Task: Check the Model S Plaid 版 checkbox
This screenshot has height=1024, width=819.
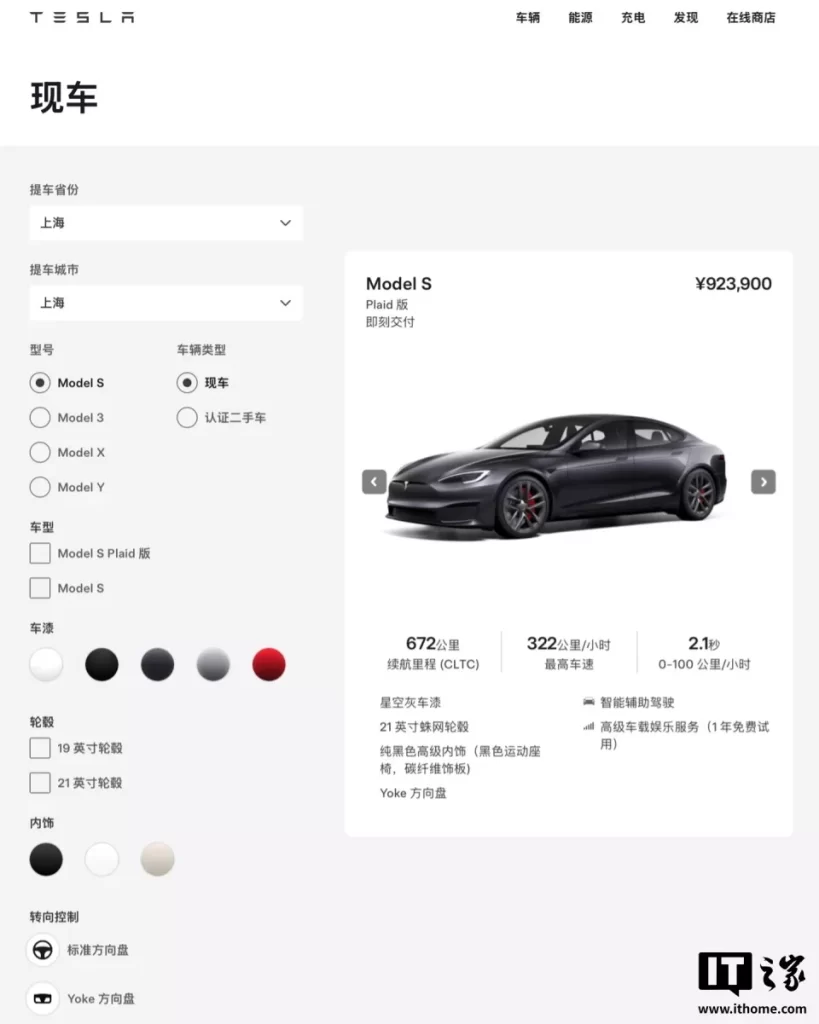Action: [40, 553]
